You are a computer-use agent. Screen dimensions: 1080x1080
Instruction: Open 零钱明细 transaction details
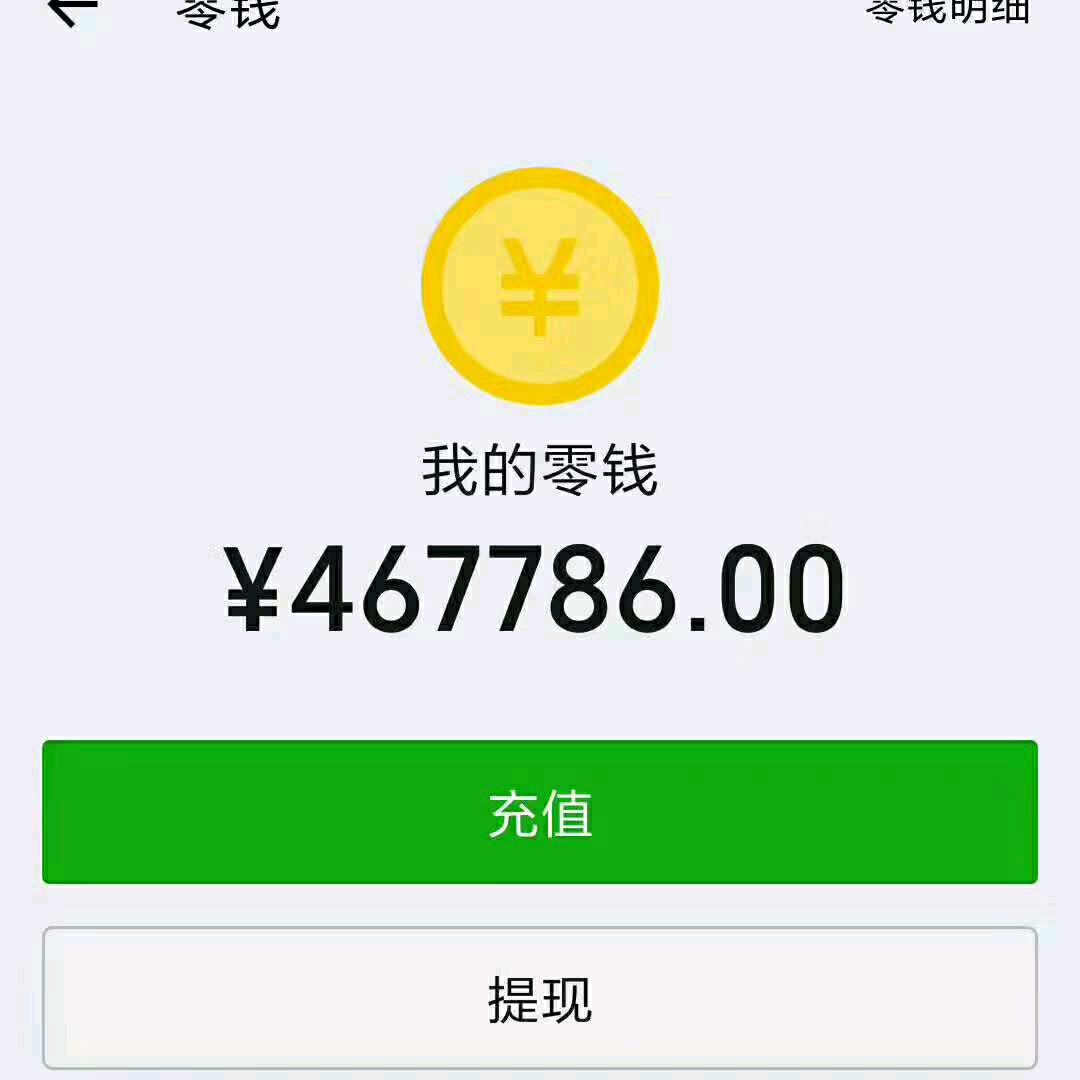(x=947, y=10)
